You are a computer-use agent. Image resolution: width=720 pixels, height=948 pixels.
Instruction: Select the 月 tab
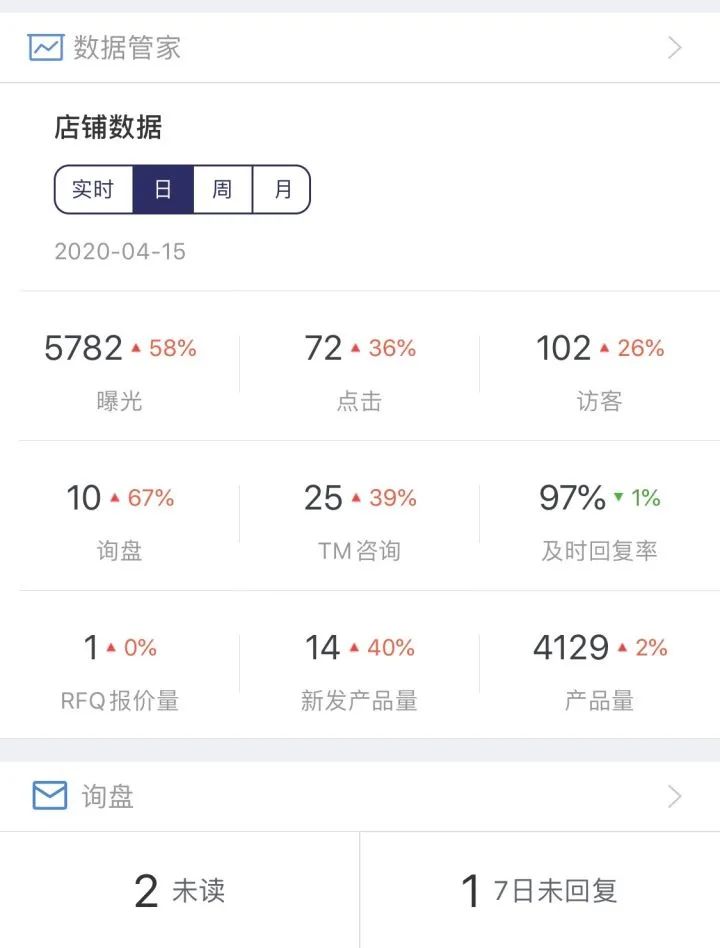283,189
